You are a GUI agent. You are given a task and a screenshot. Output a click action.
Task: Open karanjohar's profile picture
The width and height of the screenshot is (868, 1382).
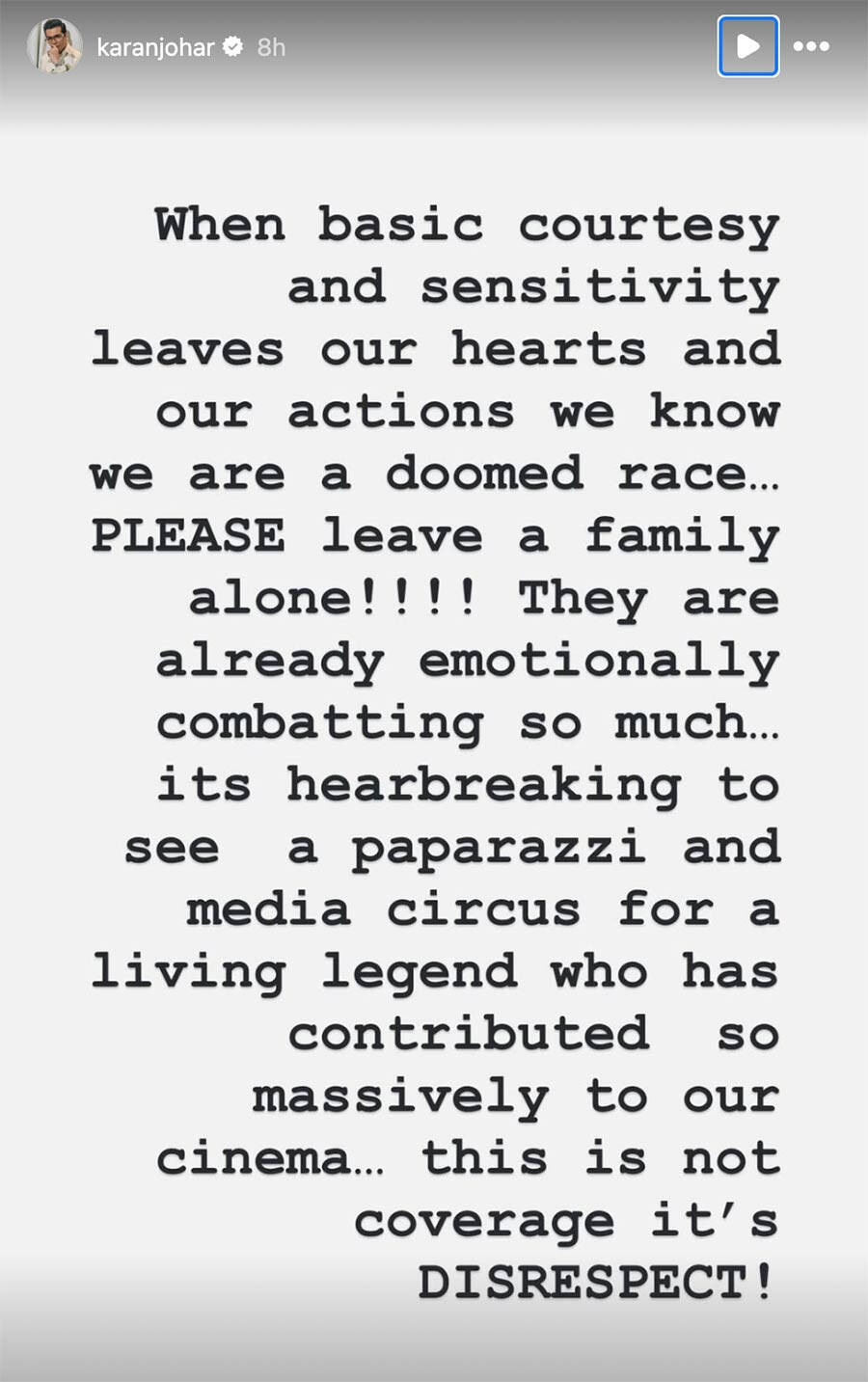[54, 46]
